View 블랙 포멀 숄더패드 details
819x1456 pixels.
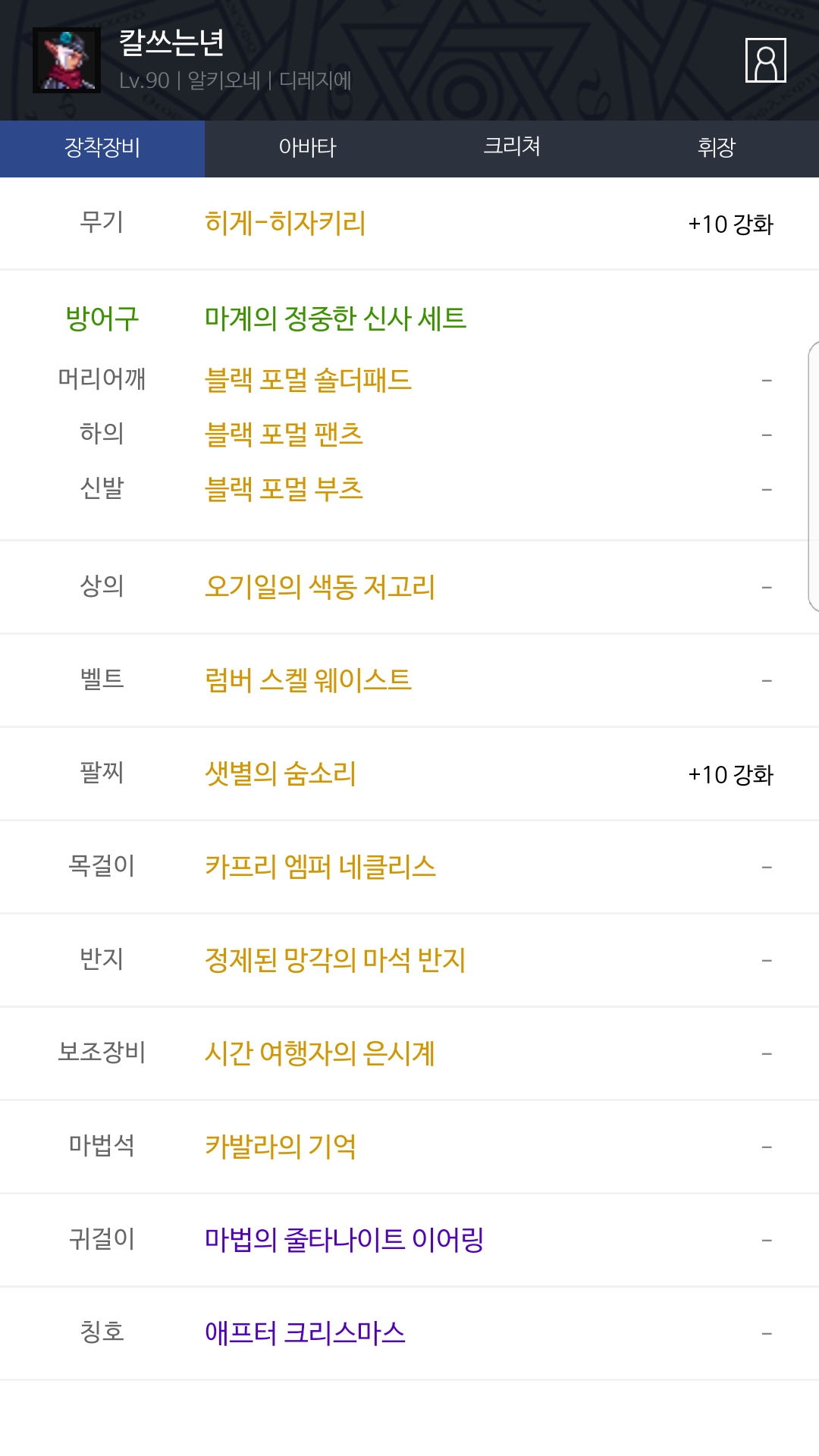(308, 379)
